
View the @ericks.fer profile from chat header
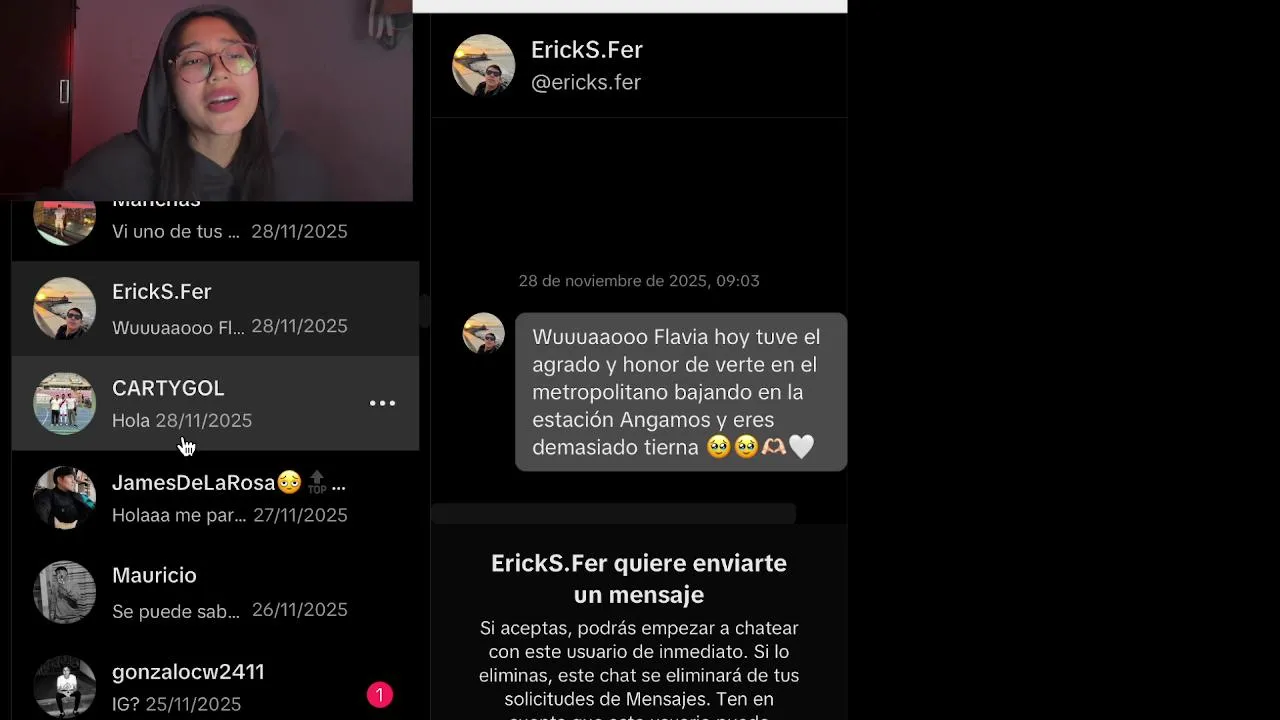[x=586, y=65]
